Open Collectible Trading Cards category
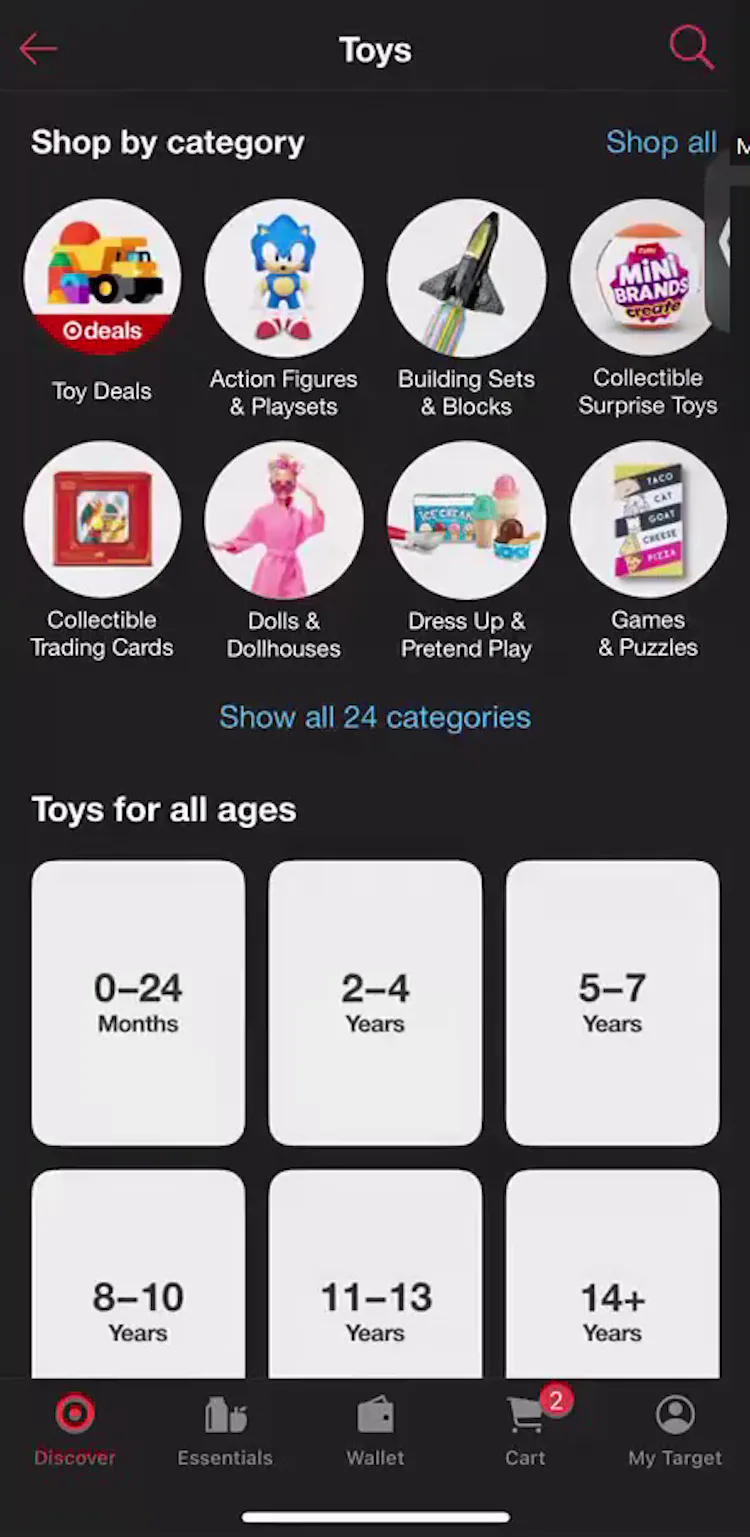 102,518
